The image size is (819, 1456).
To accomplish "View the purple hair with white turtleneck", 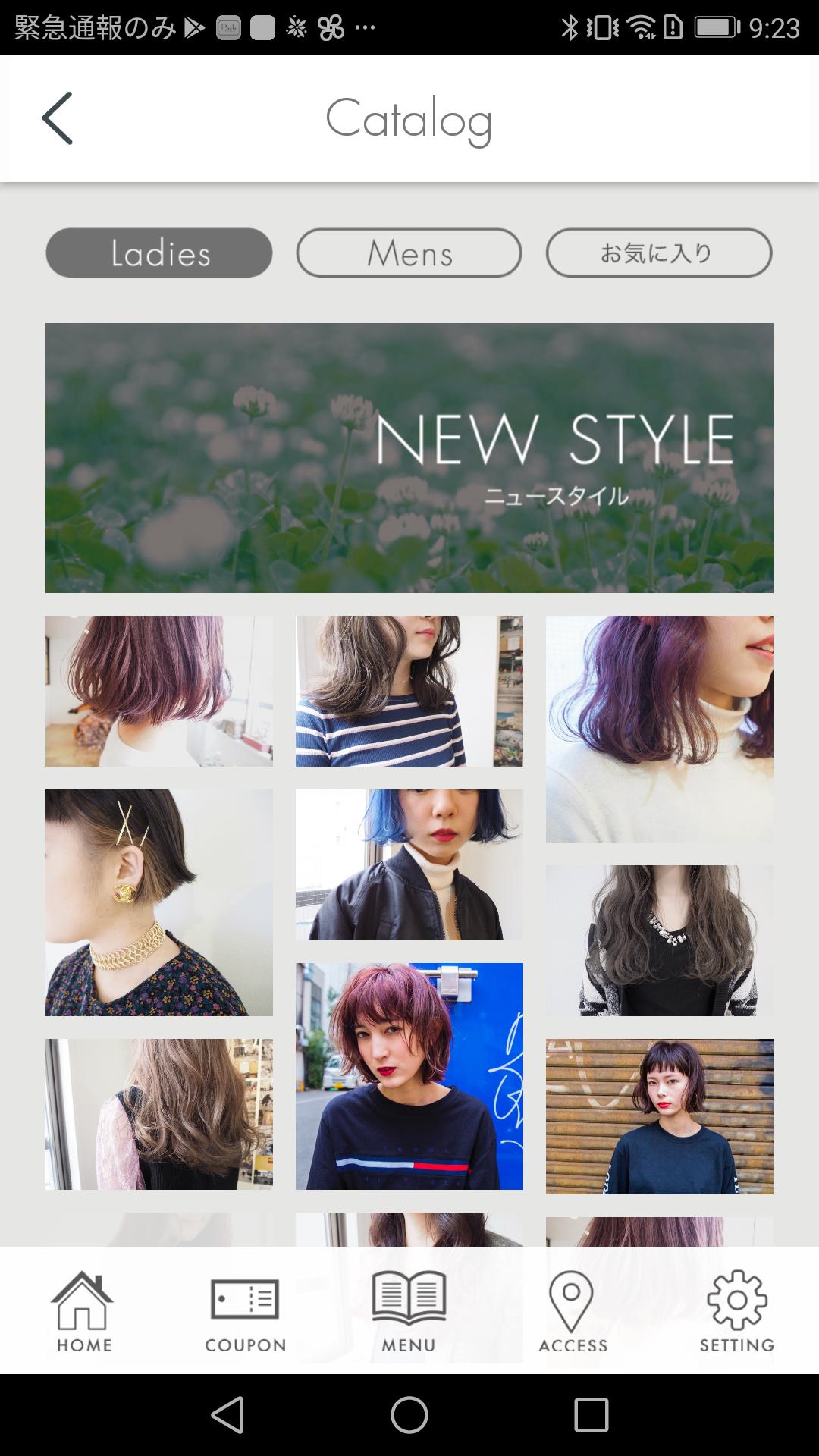I will [660, 729].
